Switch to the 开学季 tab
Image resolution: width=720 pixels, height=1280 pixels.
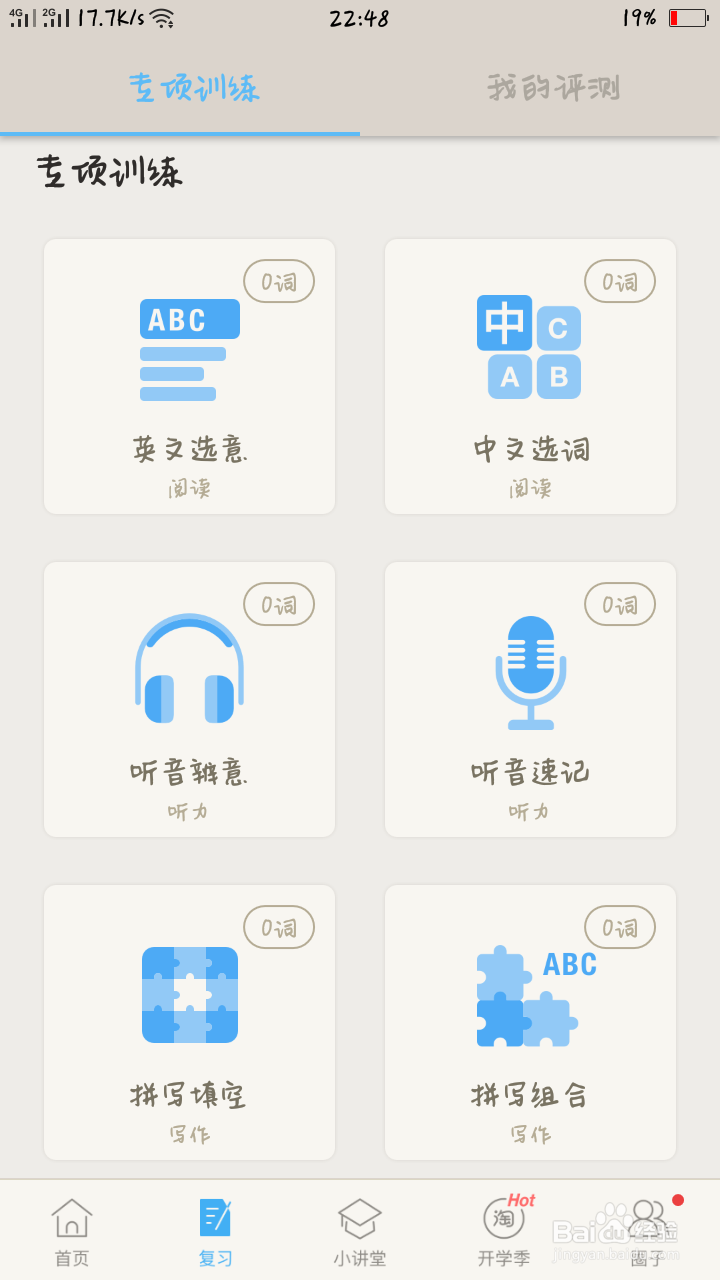tap(504, 1232)
